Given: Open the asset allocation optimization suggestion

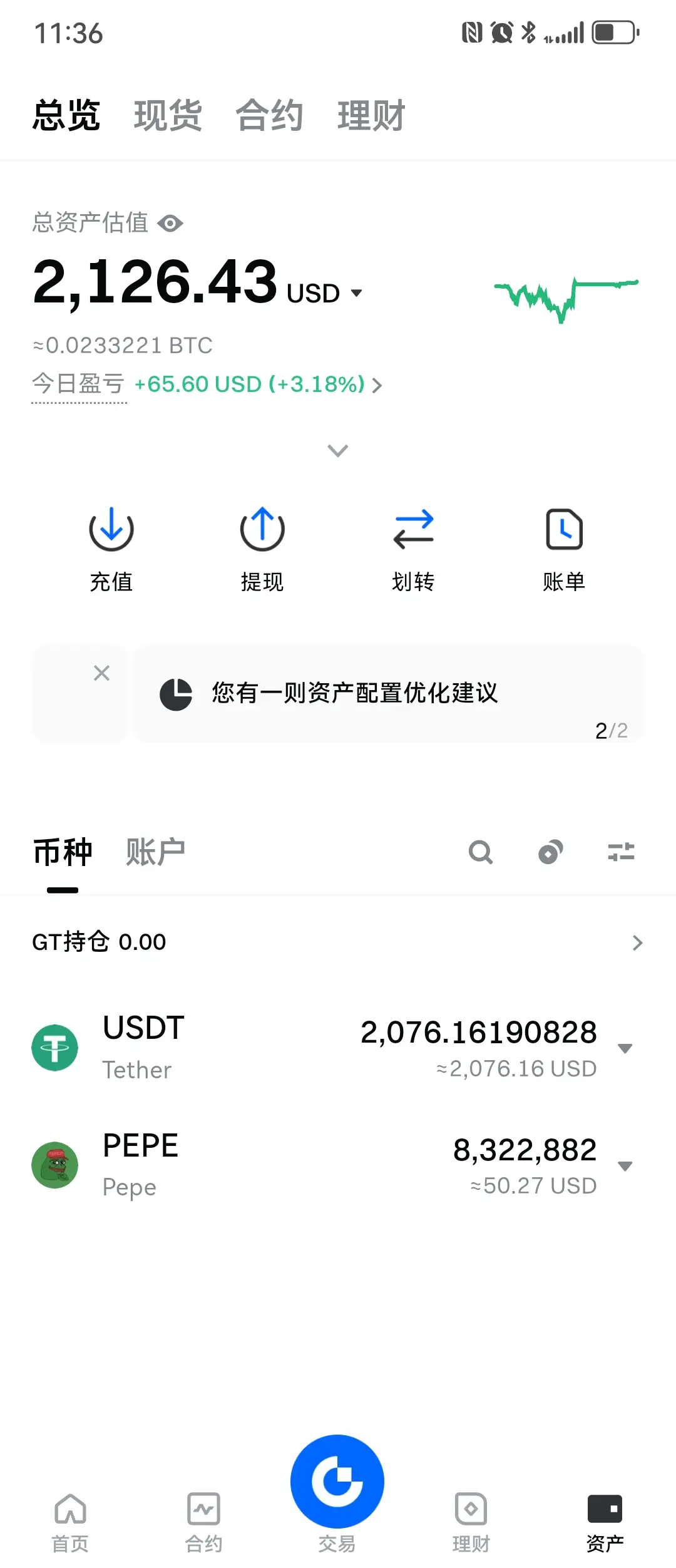Looking at the screenshot, I should 354,693.
